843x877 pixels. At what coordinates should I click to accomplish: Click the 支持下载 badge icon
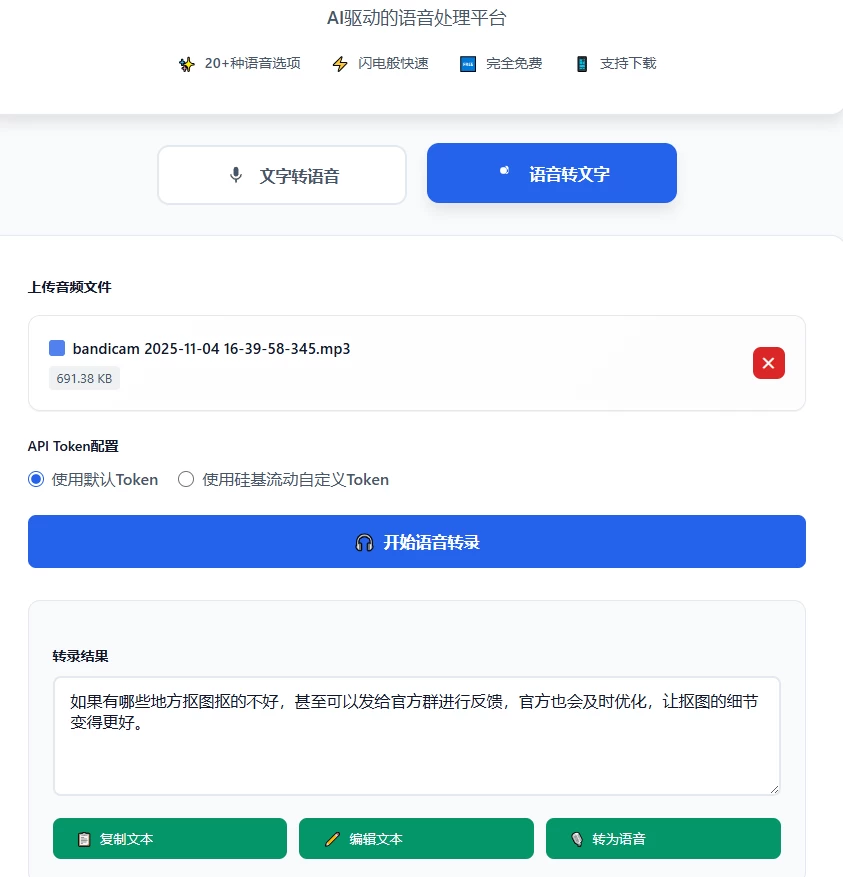(581, 63)
